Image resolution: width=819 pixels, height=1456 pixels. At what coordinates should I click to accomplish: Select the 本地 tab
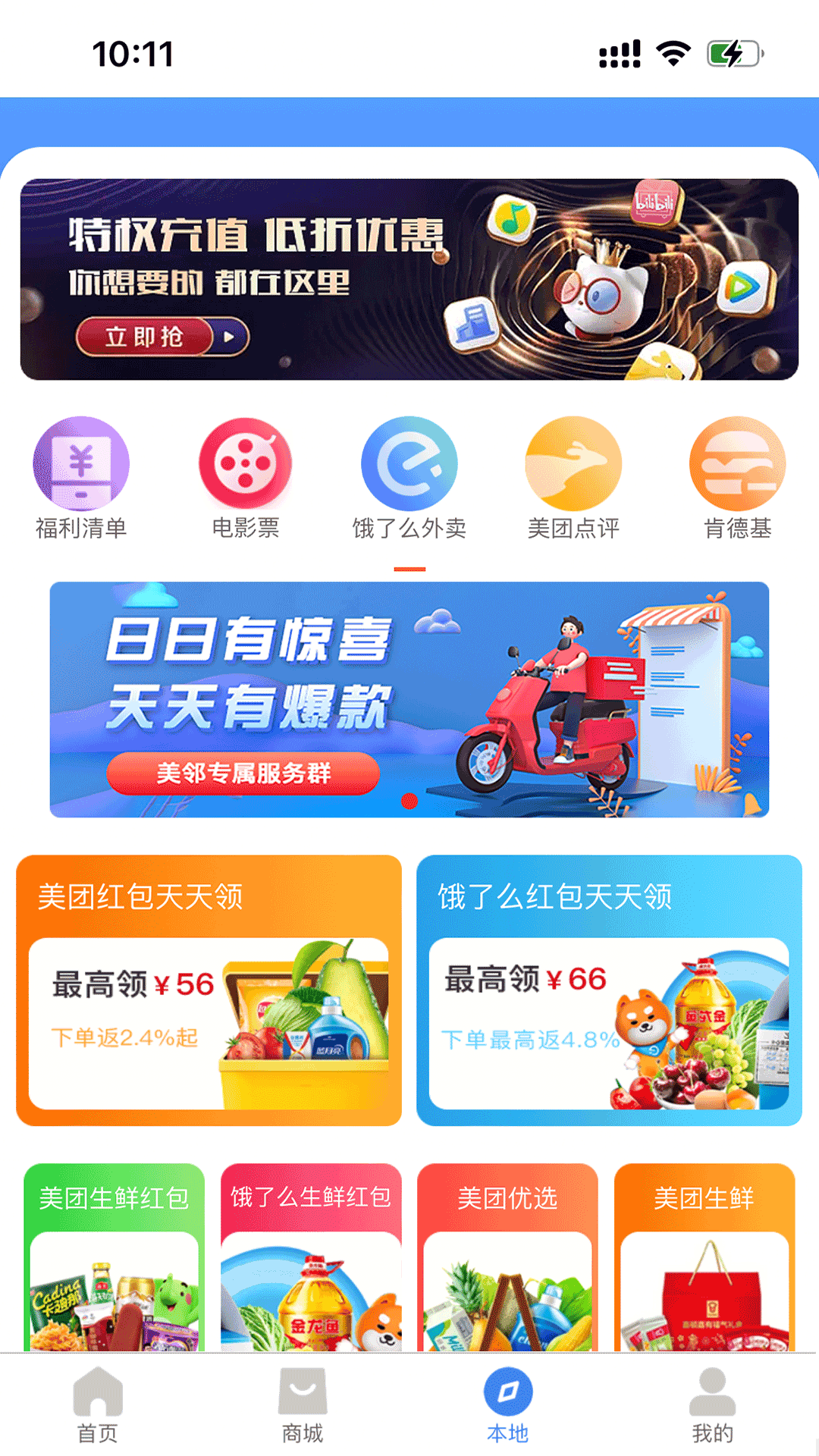508,1405
